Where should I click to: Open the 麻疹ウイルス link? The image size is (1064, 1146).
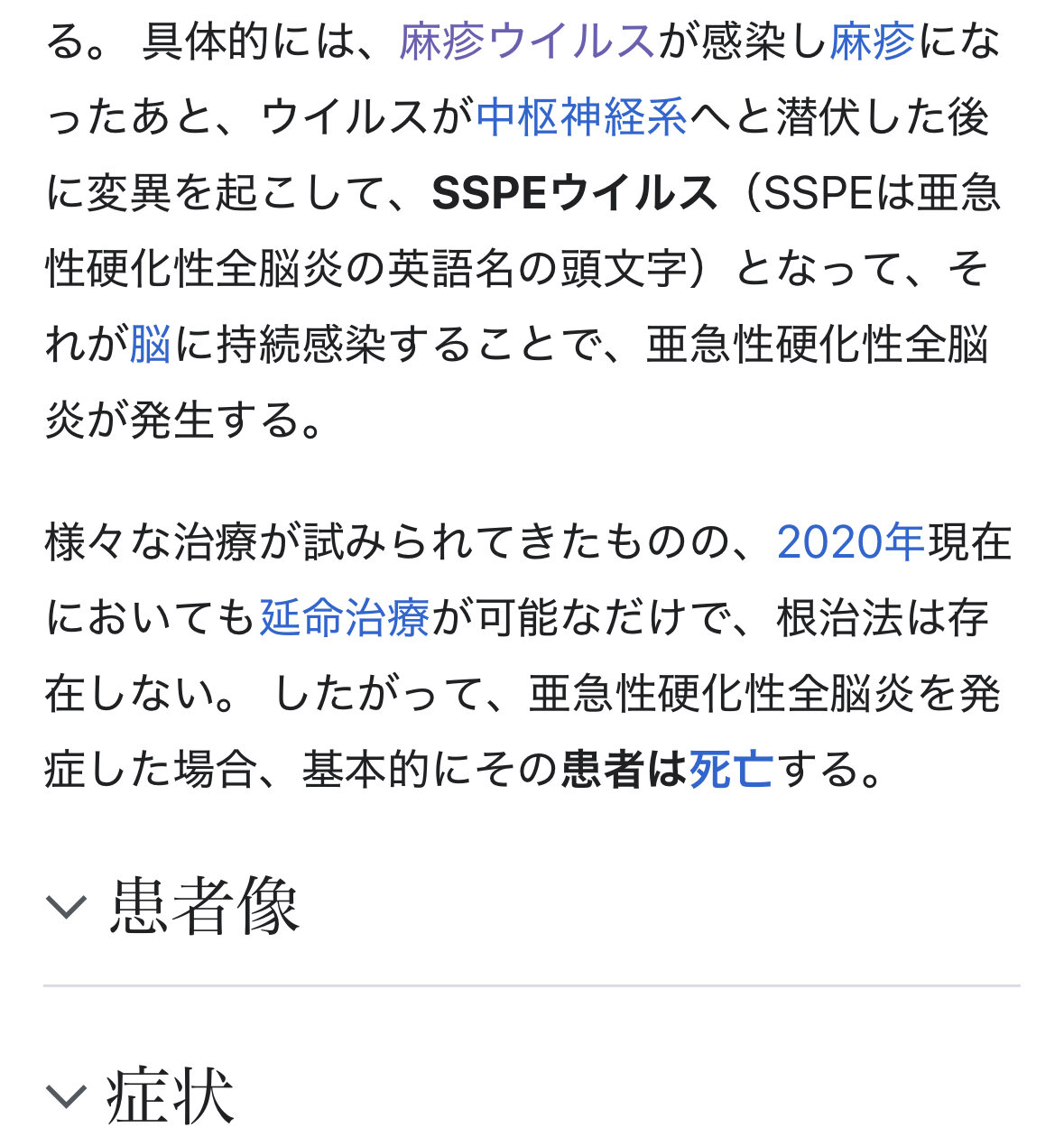[526, 42]
